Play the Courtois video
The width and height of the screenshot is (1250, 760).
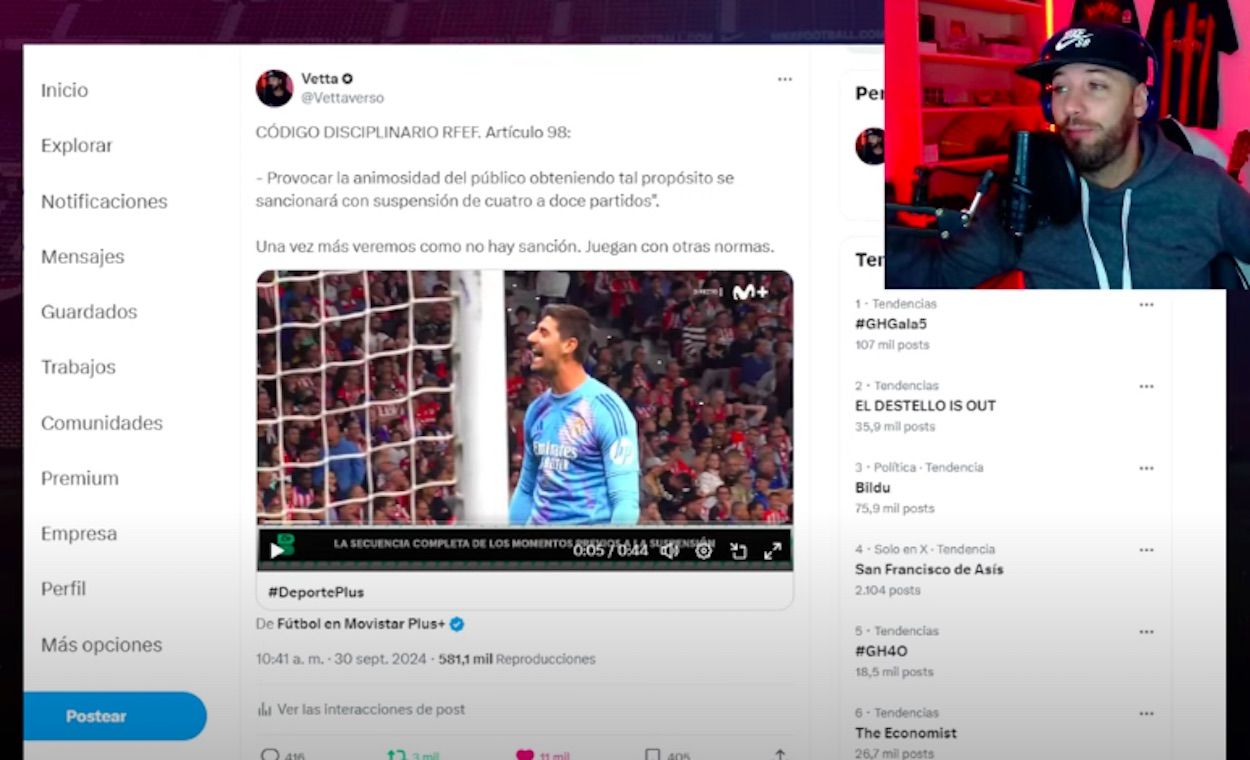(277, 550)
